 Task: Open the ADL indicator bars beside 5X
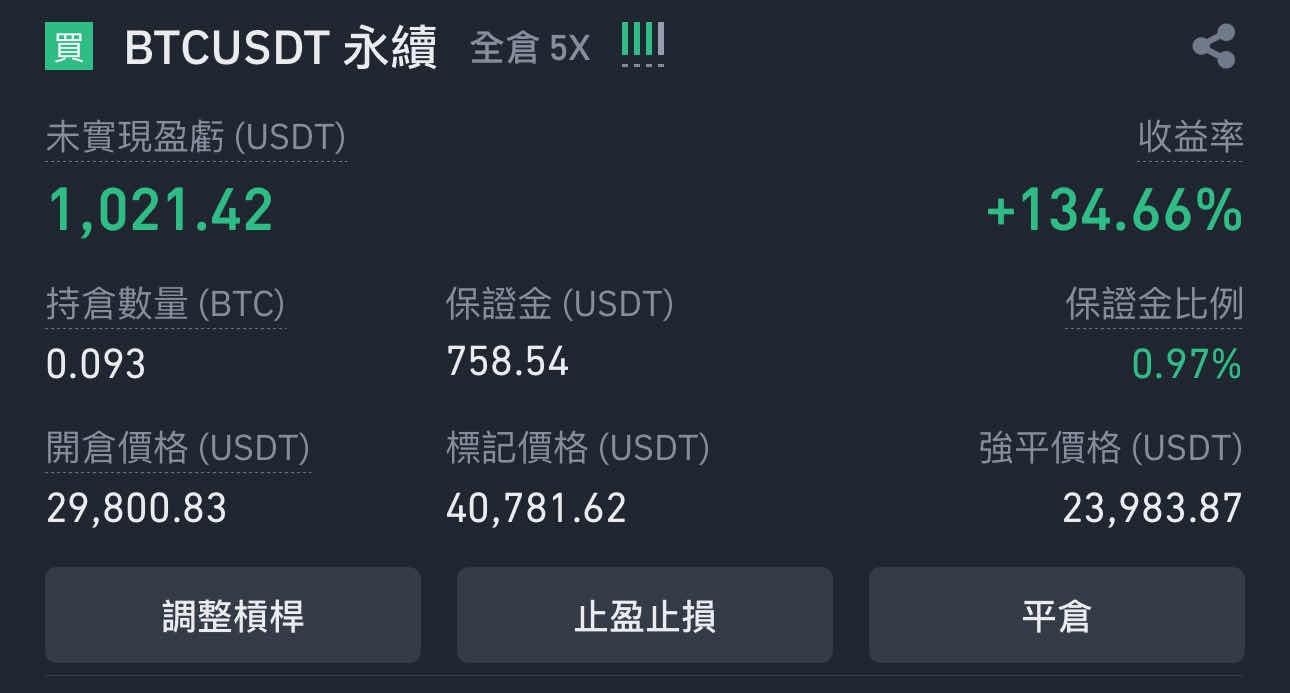[642, 44]
